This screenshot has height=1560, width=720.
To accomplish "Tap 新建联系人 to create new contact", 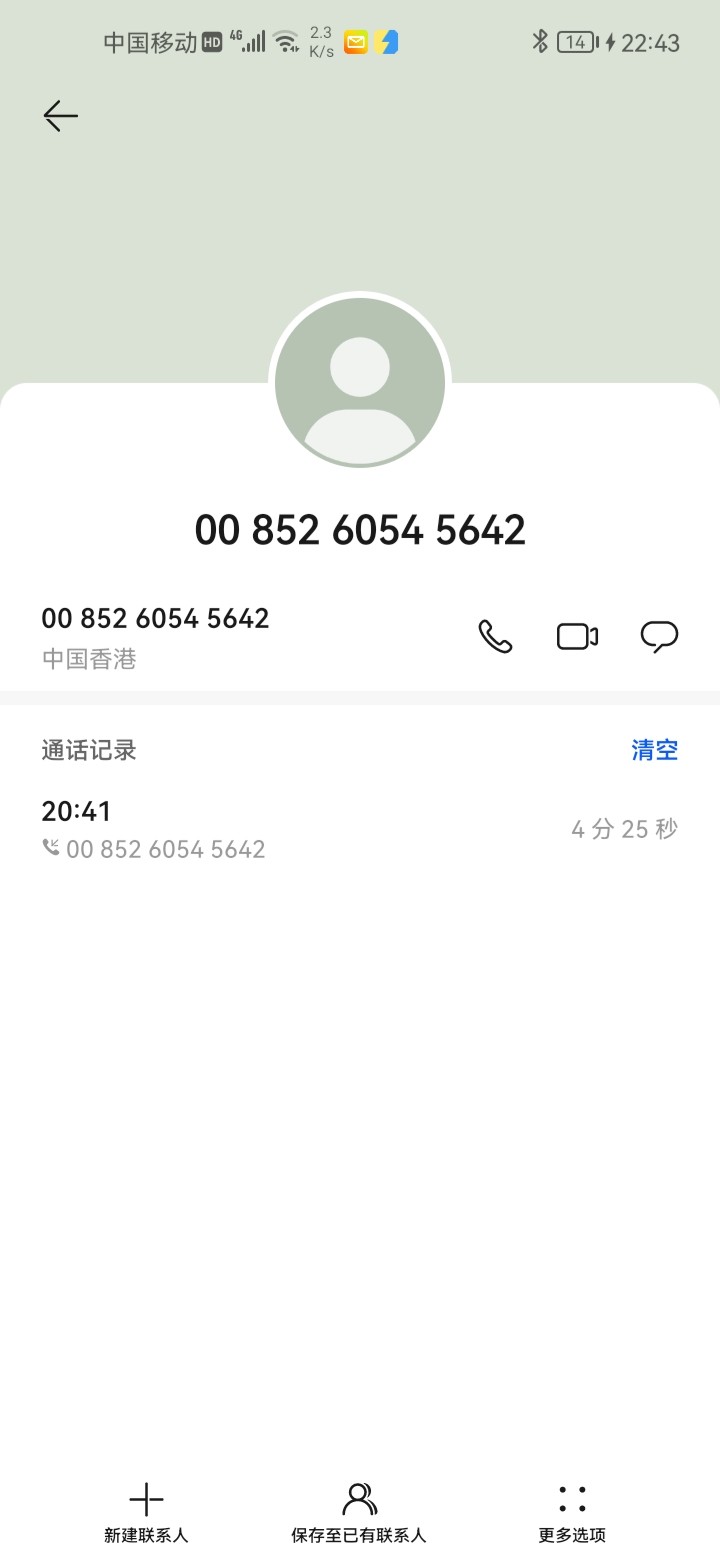I will [x=146, y=1514].
